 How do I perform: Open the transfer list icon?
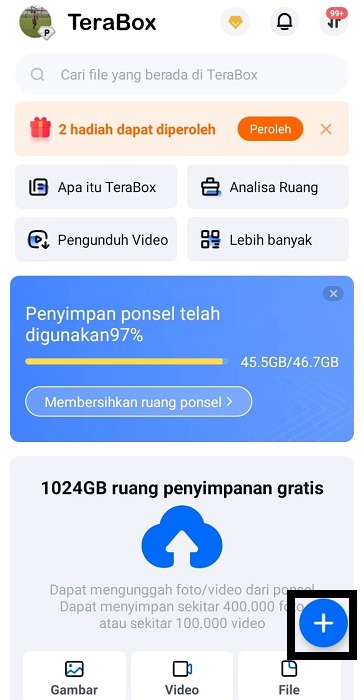point(334,21)
